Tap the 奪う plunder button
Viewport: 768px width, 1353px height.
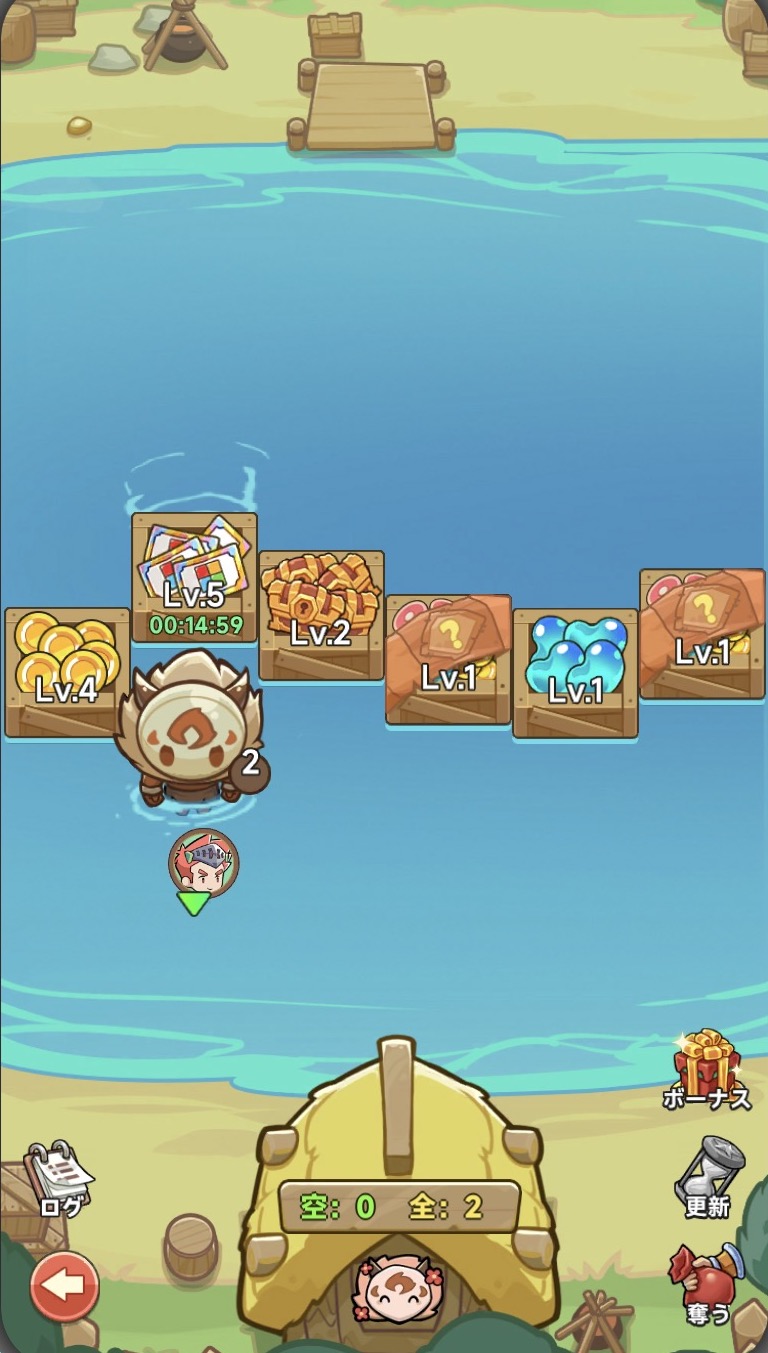coord(708,1281)
